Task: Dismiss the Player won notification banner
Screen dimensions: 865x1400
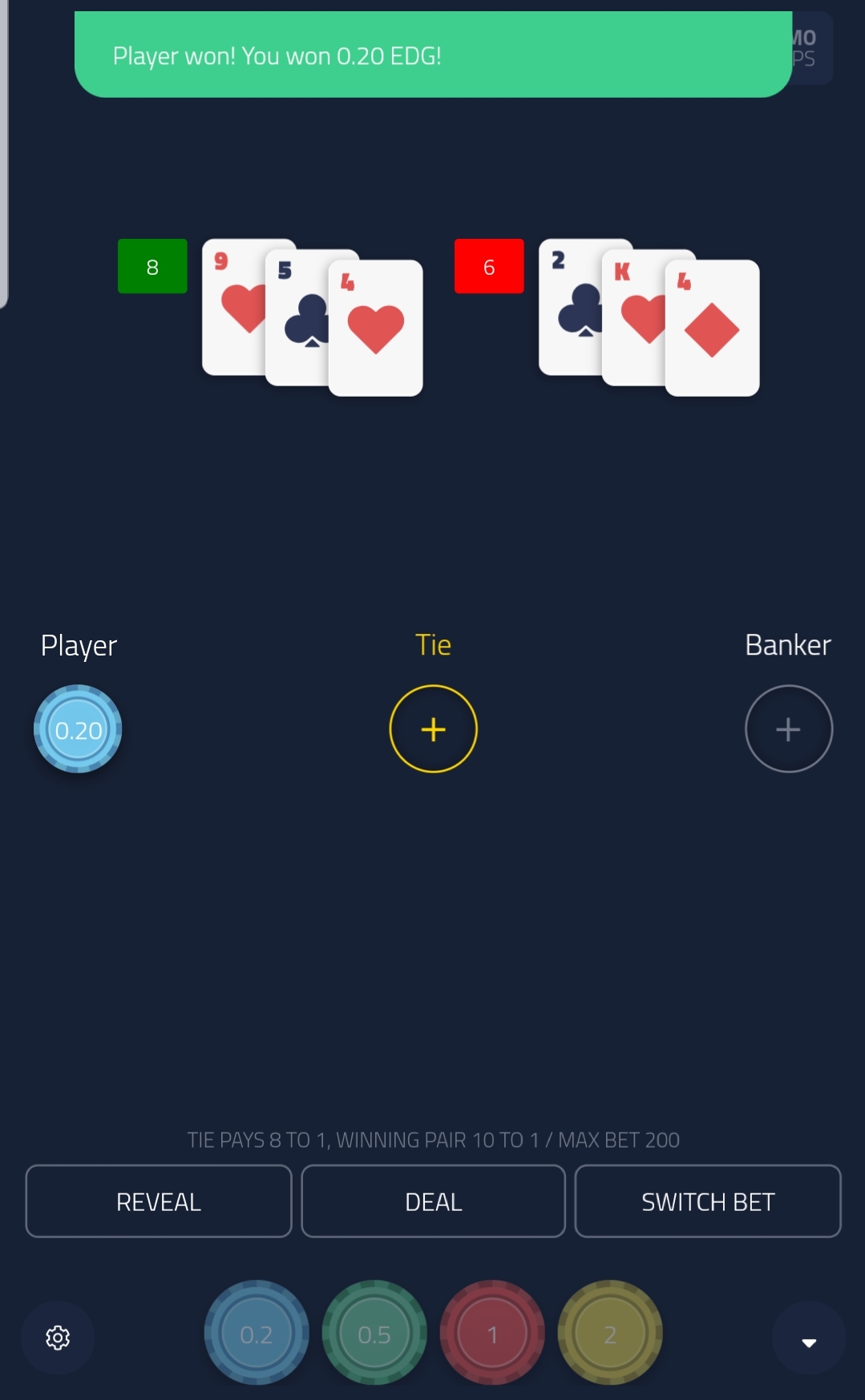Action: (433, 55)
